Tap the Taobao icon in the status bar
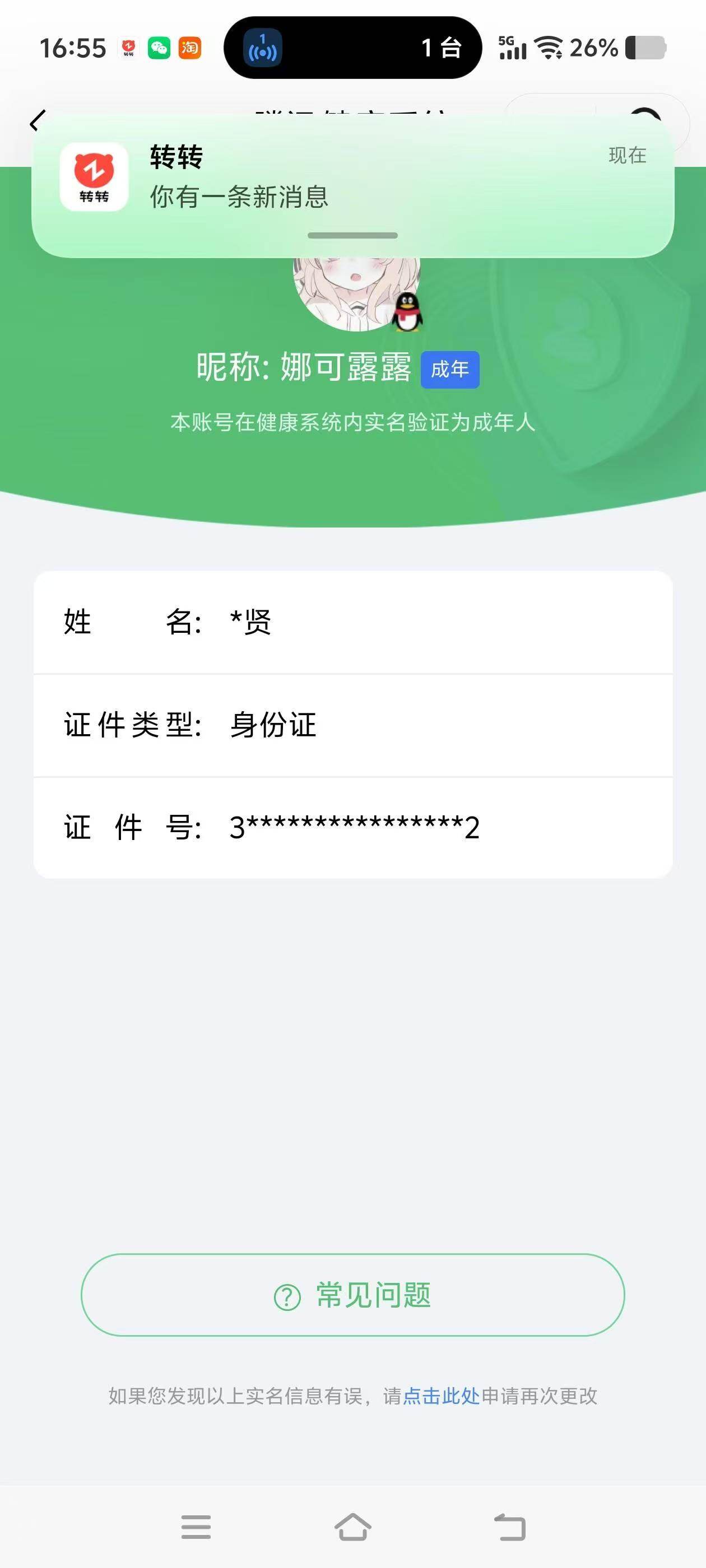This screenshot has width=706, height=1568. click(189, 48)
